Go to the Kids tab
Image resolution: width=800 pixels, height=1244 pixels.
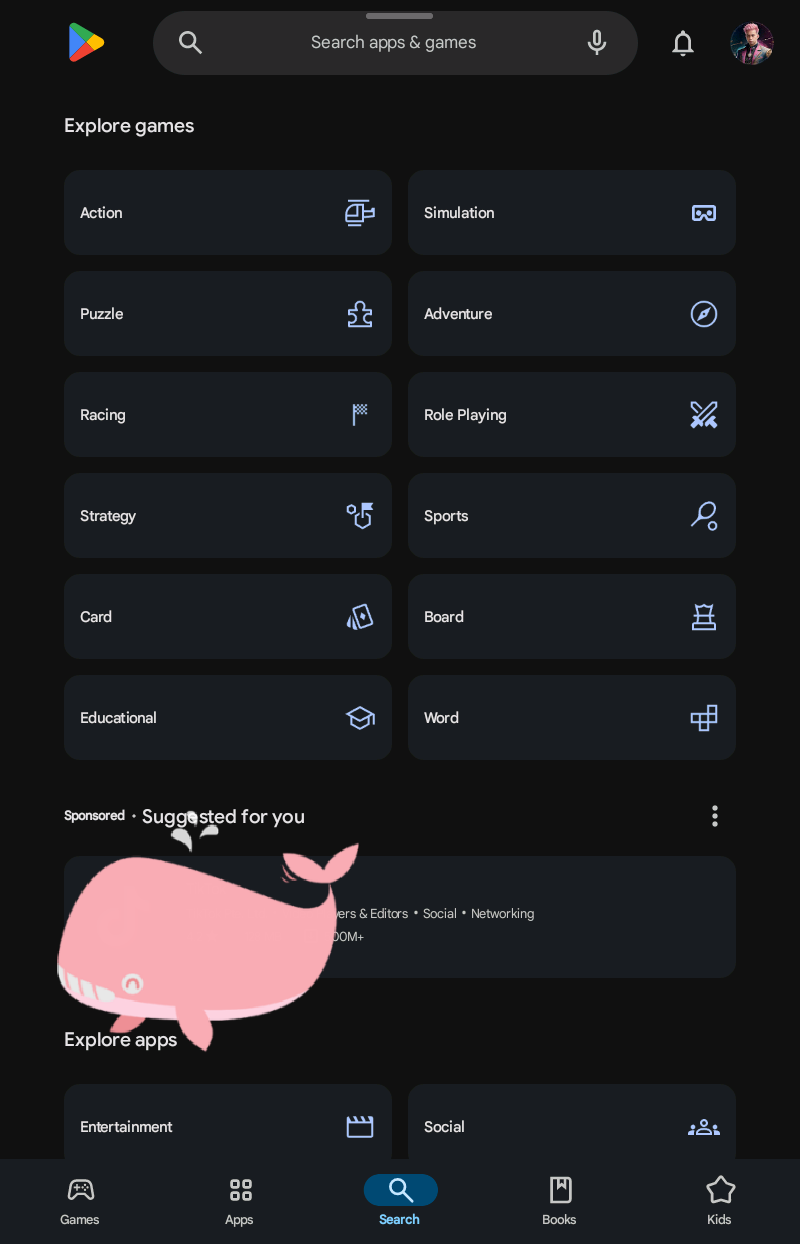(719, 1201)
